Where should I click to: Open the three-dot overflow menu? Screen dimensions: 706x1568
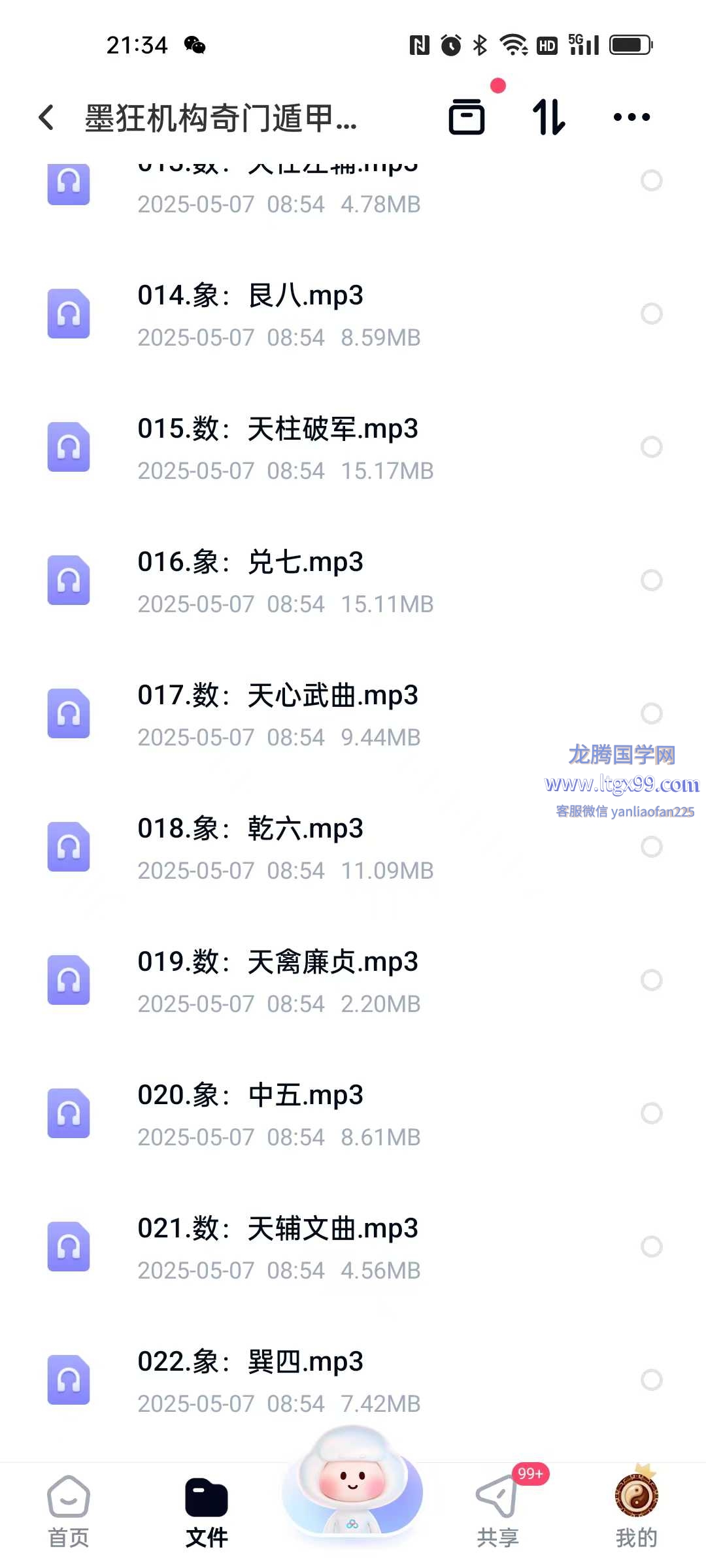[631, 118]
